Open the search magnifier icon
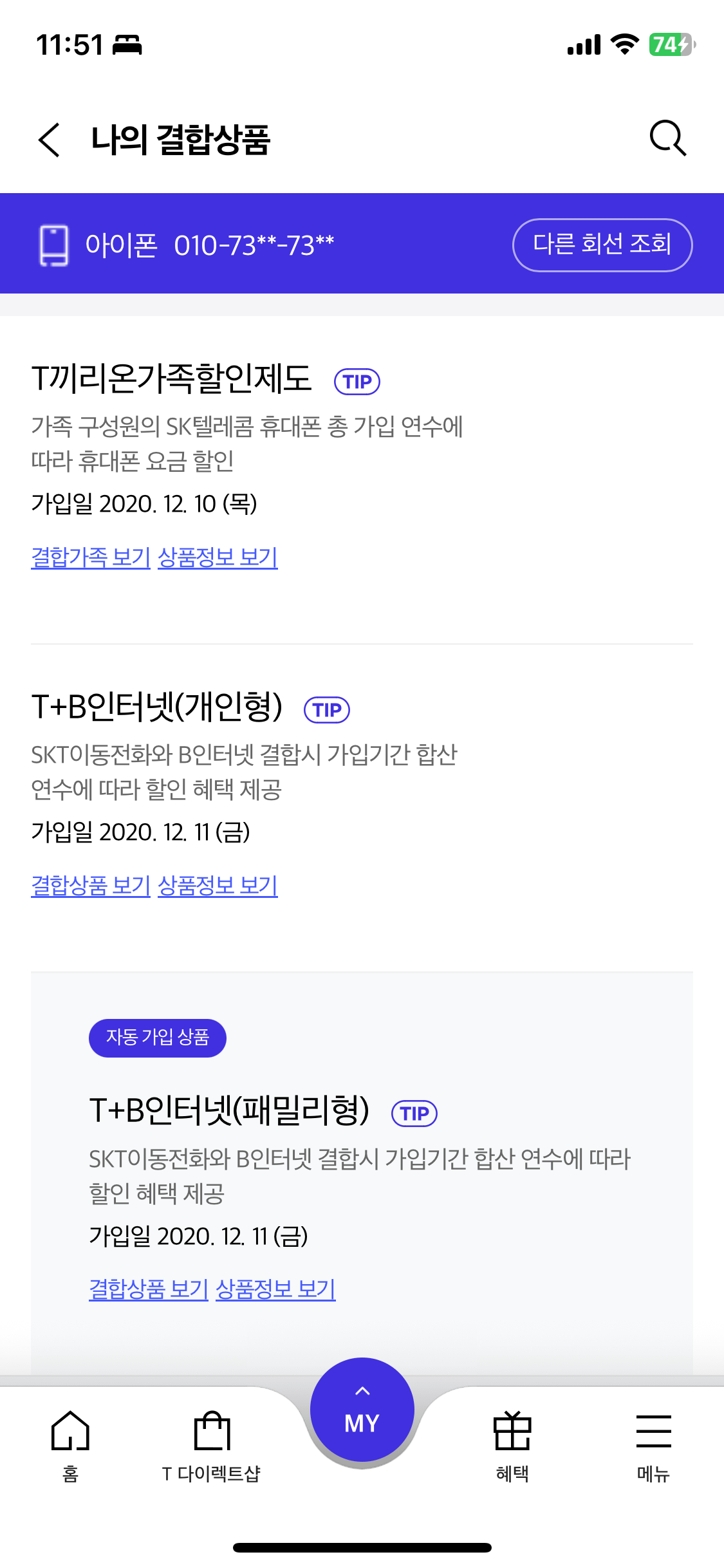The height and width of the screenshot is (1568, 724). pyautogui.click(x=667, y=138)
